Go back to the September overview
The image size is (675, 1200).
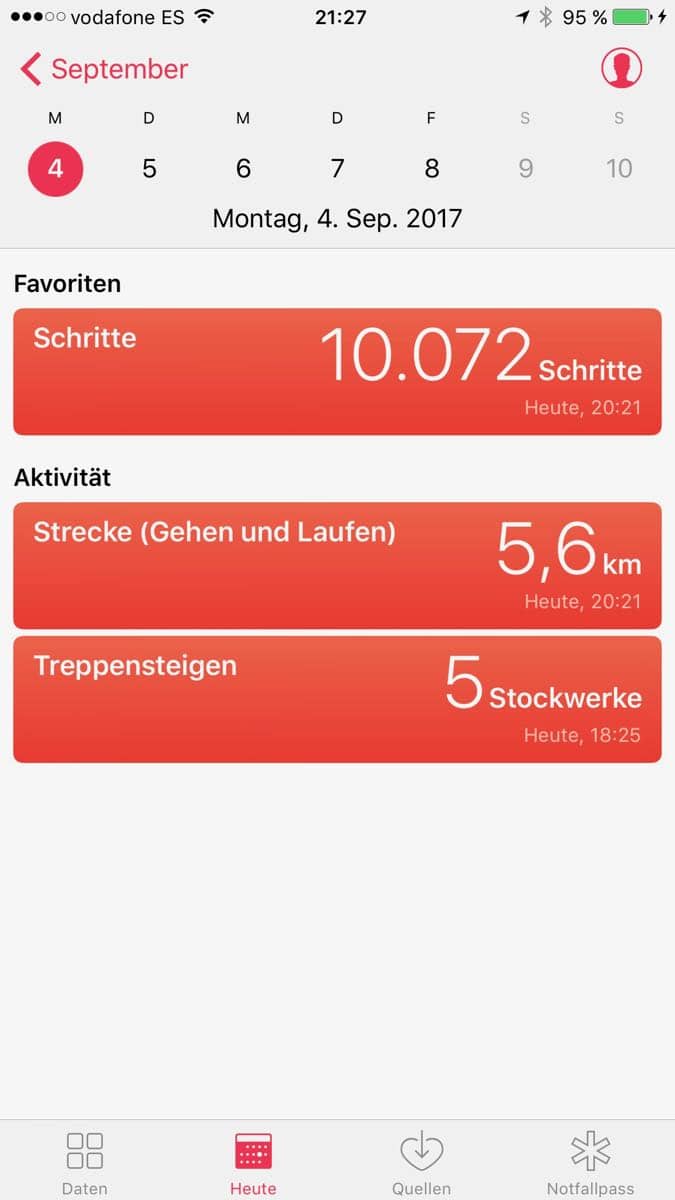103,69
